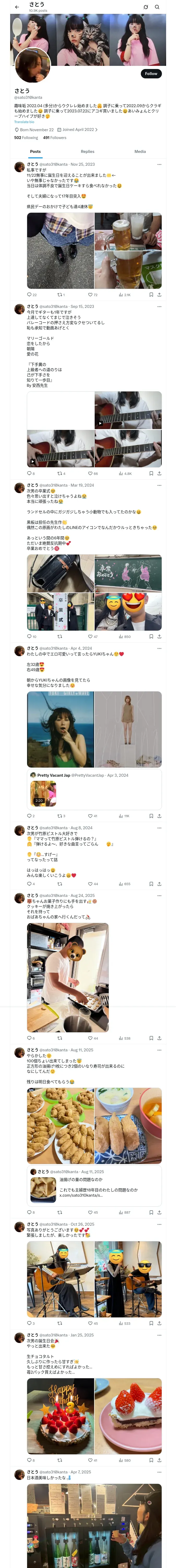Select the Posts tab
176x1568 pixels.
pyautogui.click(x=35, y=152)
